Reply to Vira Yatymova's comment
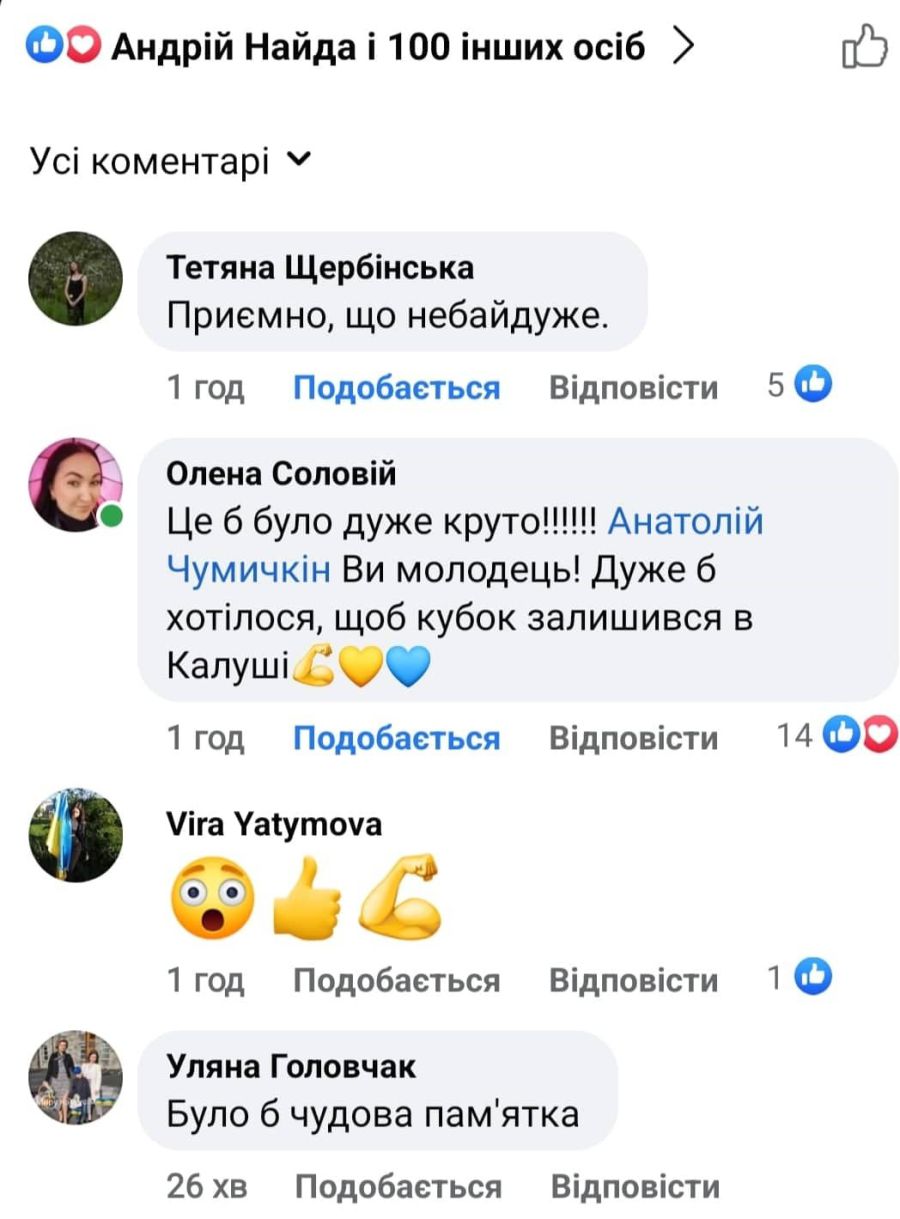The height and width of the screenshot is (1219, 900). [633, 981]
